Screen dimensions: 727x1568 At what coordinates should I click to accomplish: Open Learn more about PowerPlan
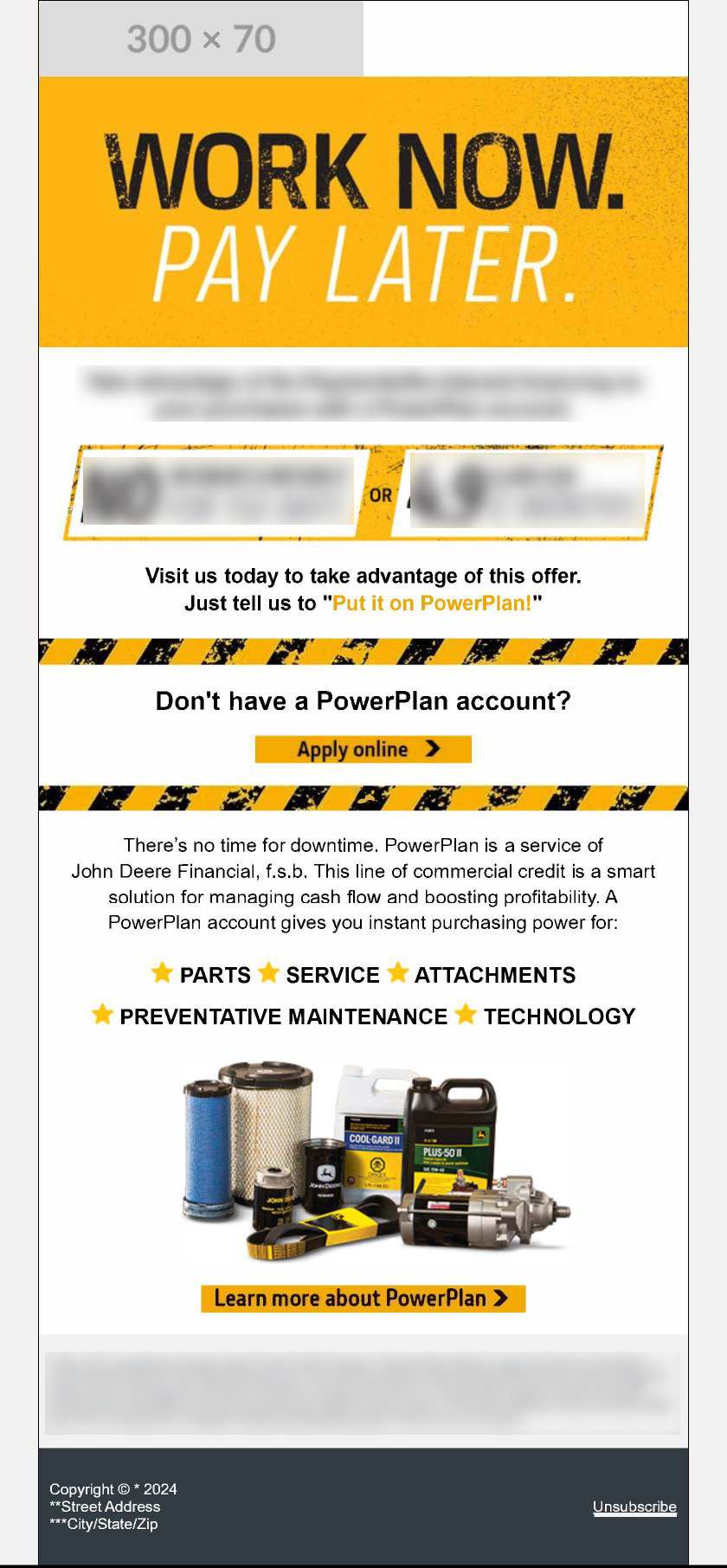[x=363, y=1298]
